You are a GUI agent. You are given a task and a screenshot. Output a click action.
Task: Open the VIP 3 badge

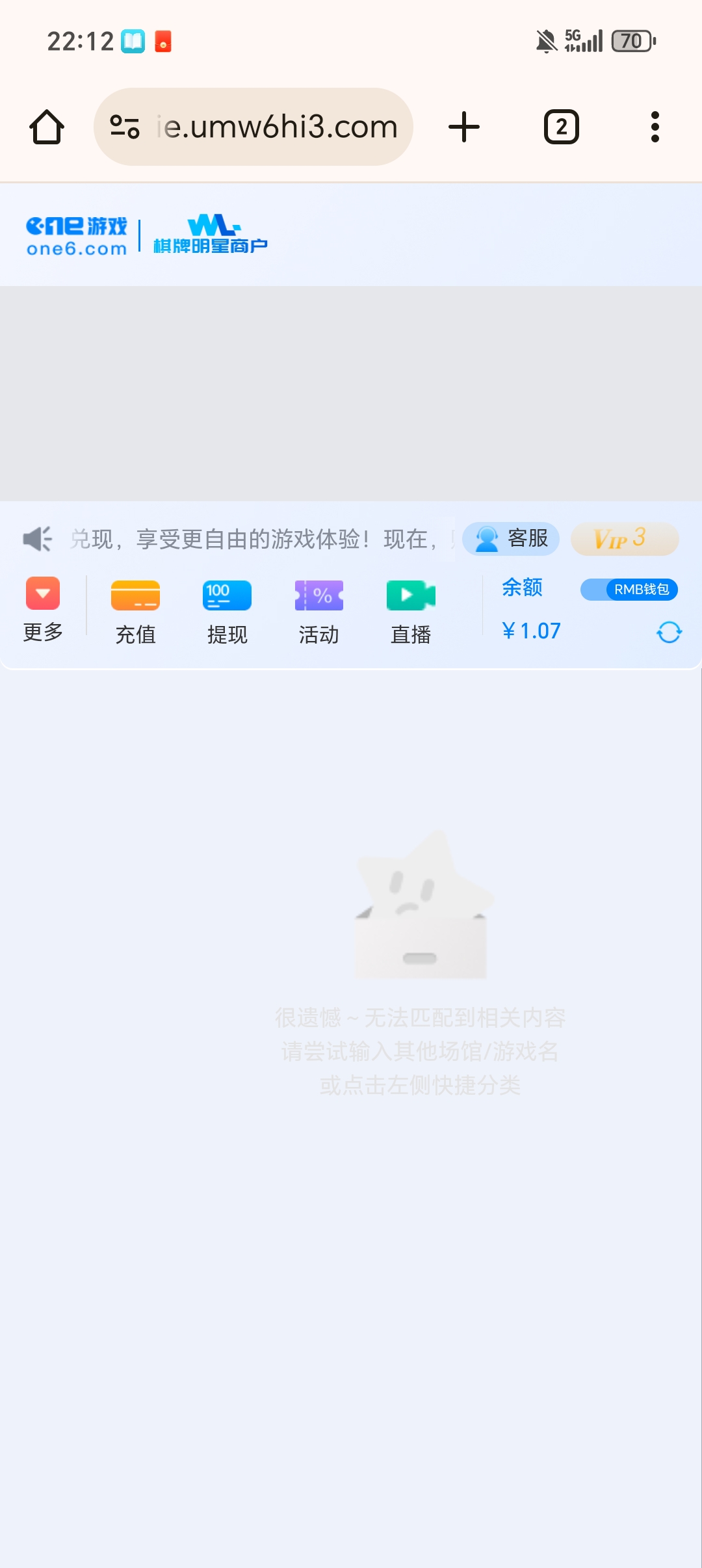click(624, 539)
